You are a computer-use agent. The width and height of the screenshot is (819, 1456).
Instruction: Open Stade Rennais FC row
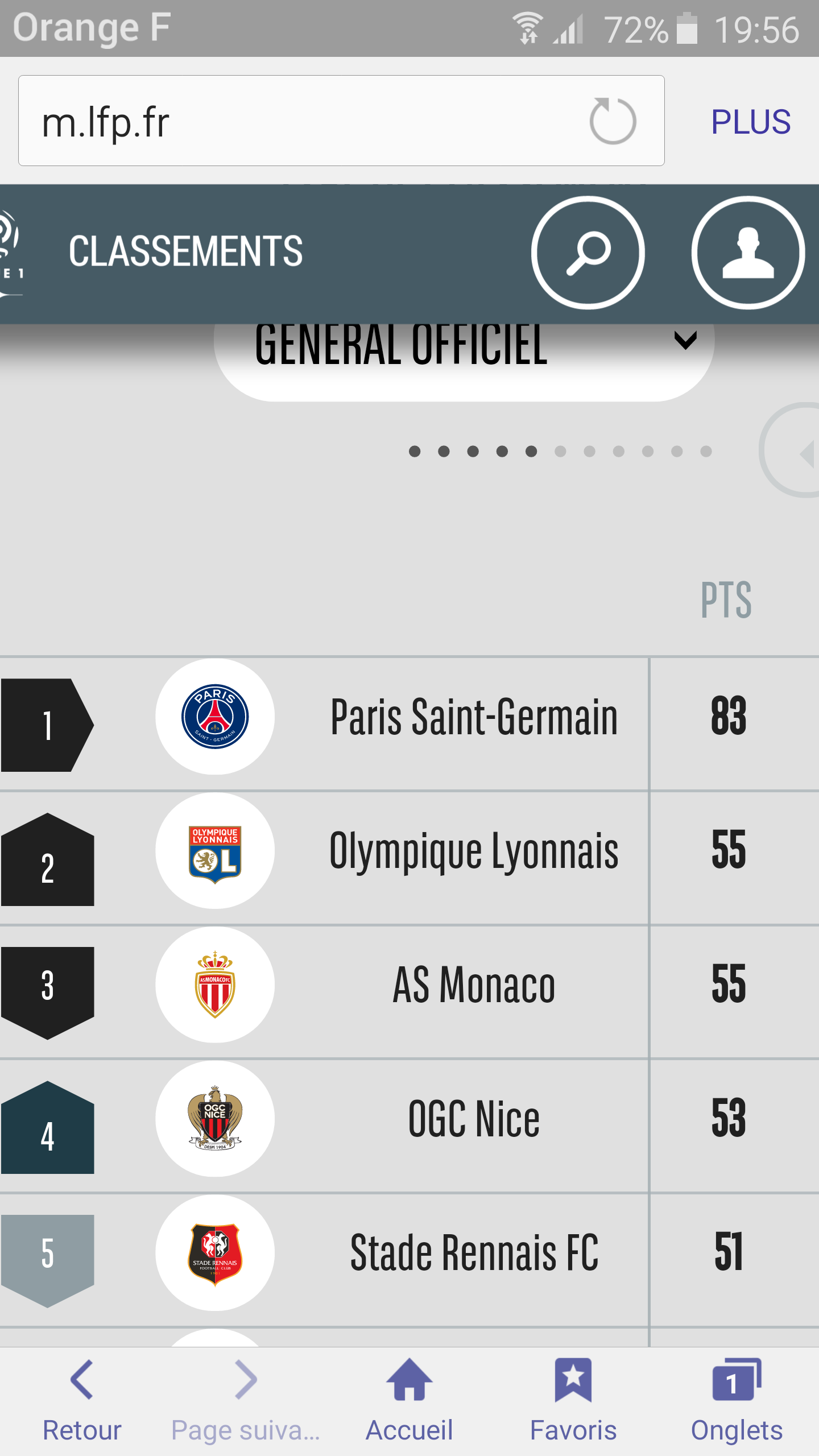click(x=473, y=1253)
